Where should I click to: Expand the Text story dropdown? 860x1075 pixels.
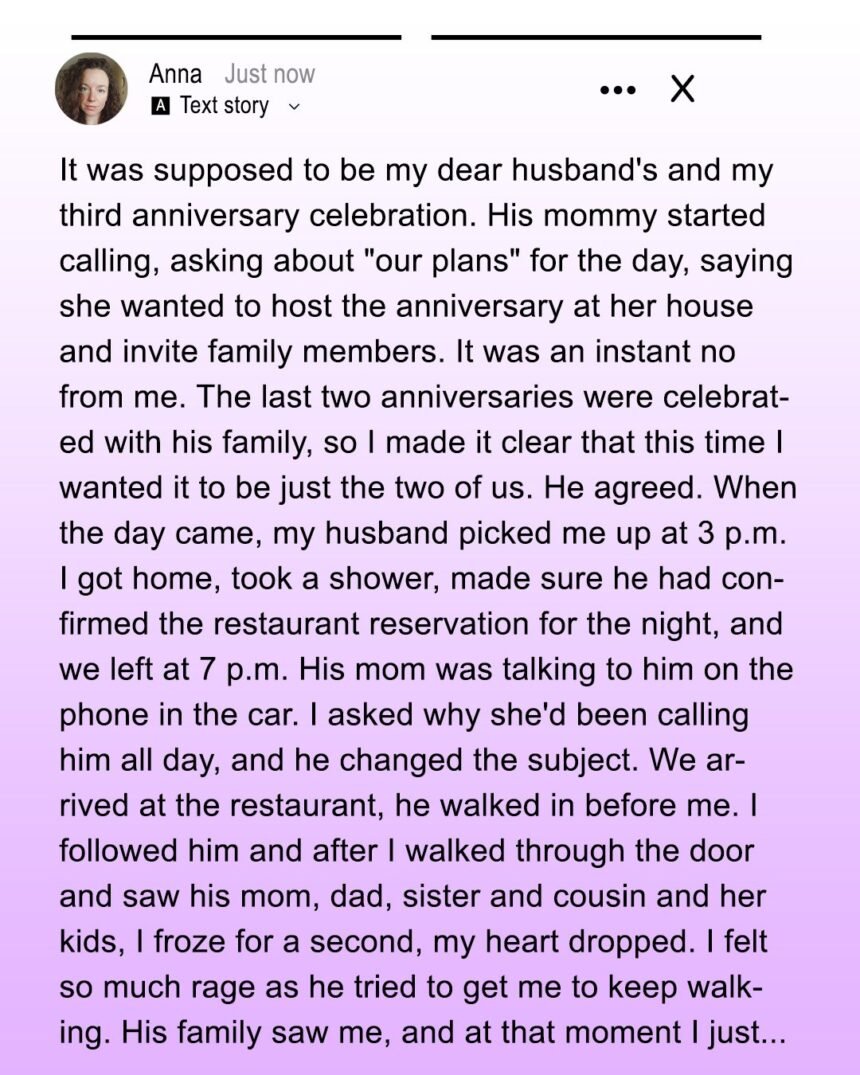point(293,106)
